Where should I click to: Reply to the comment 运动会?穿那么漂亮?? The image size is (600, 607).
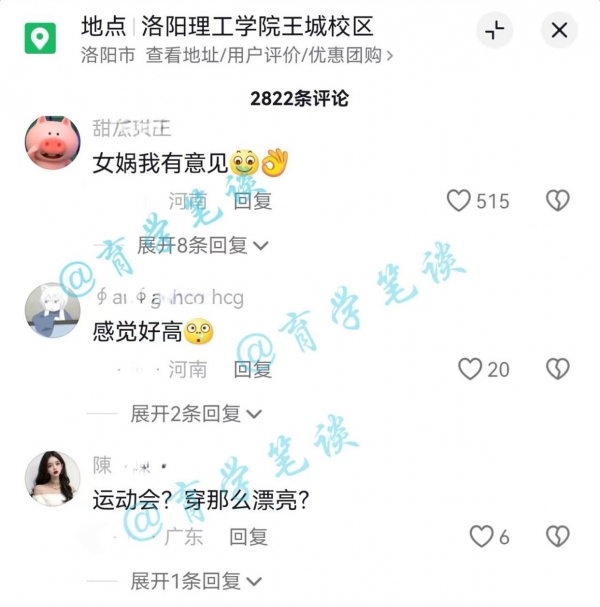249,537
